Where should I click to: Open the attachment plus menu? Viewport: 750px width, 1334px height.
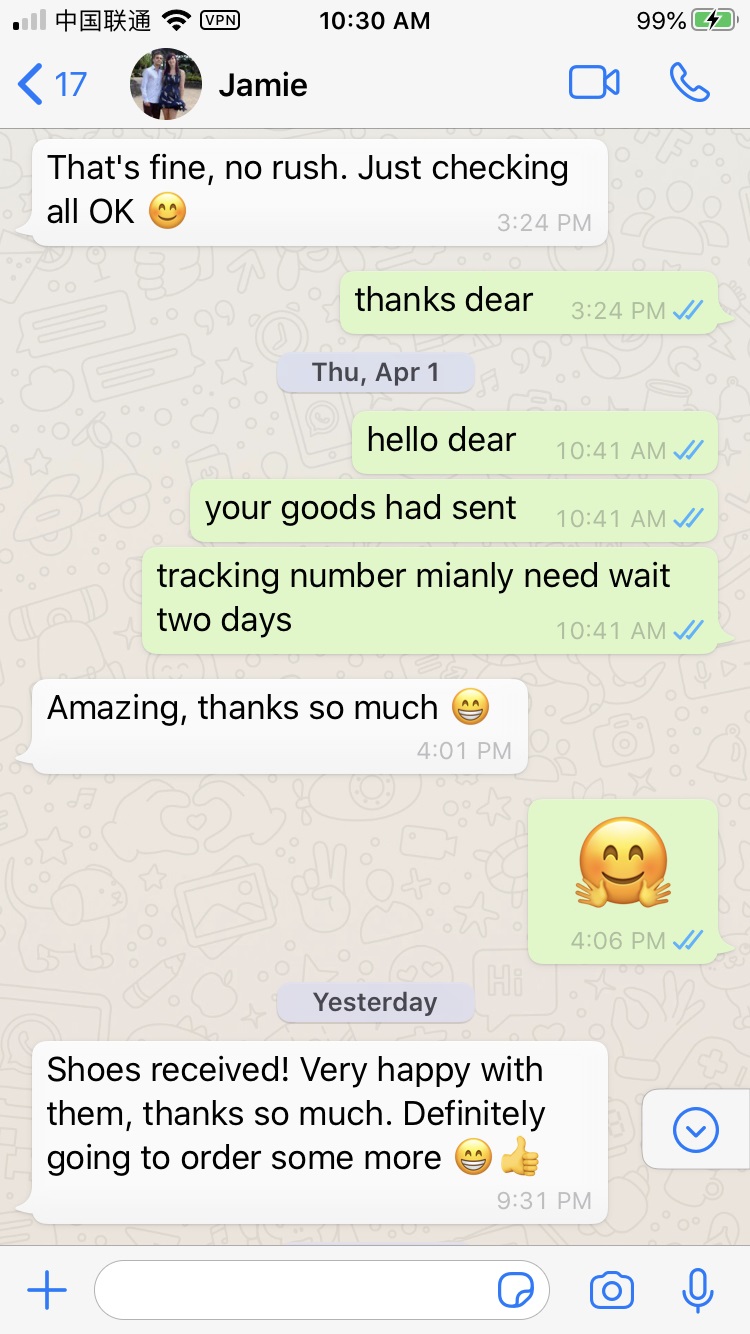click(46, 1291)
